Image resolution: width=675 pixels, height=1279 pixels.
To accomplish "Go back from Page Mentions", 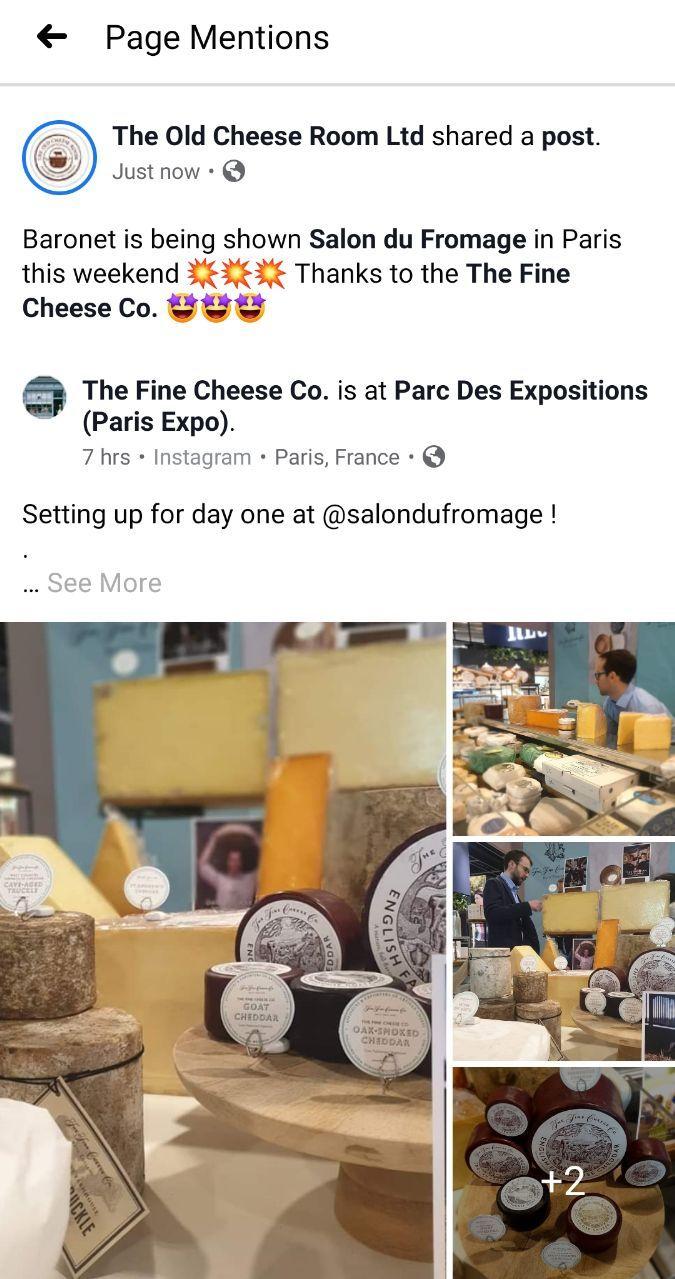I will coord(51,37).
